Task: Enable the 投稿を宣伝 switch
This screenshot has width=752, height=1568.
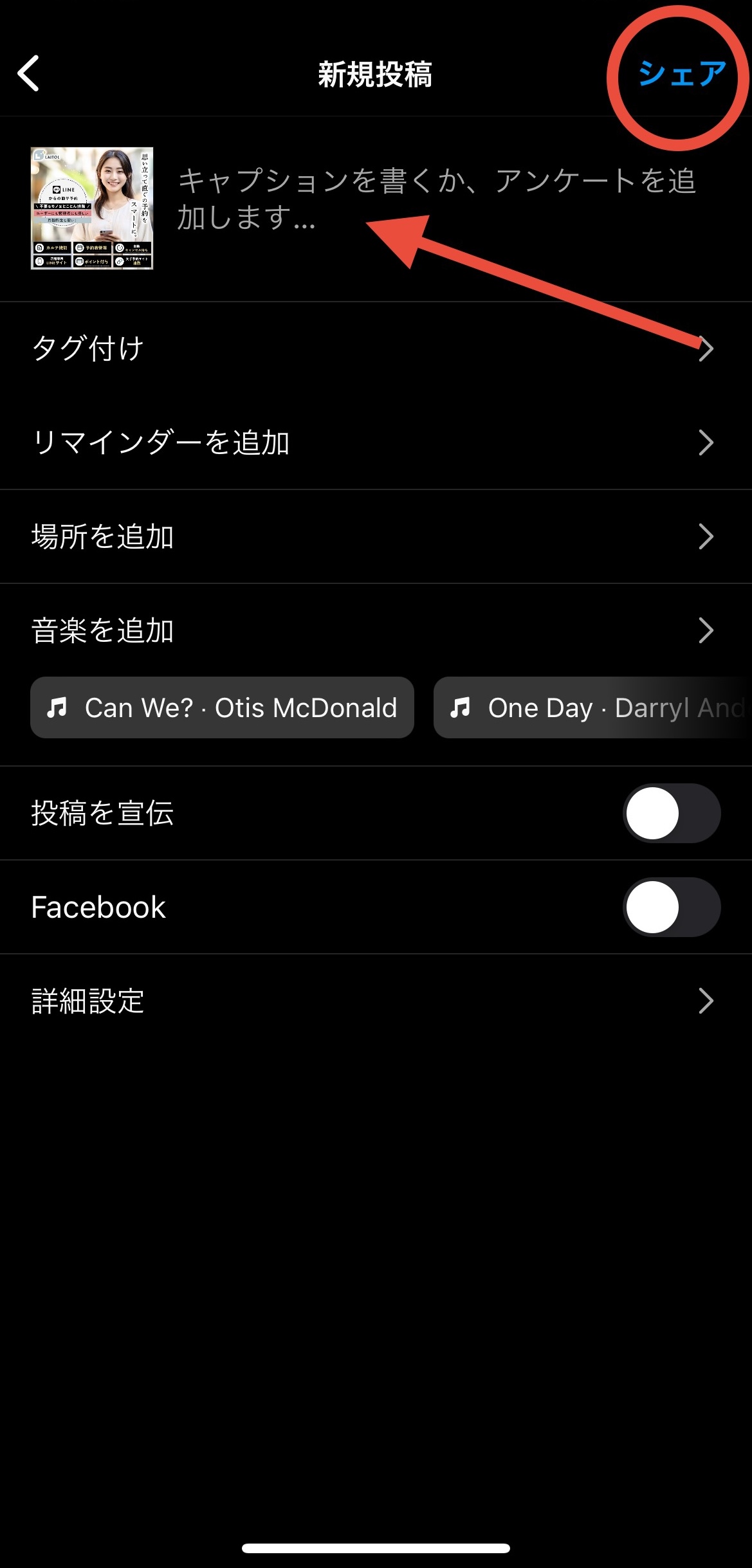Action: pyautogui.click(x=671, y=813)
